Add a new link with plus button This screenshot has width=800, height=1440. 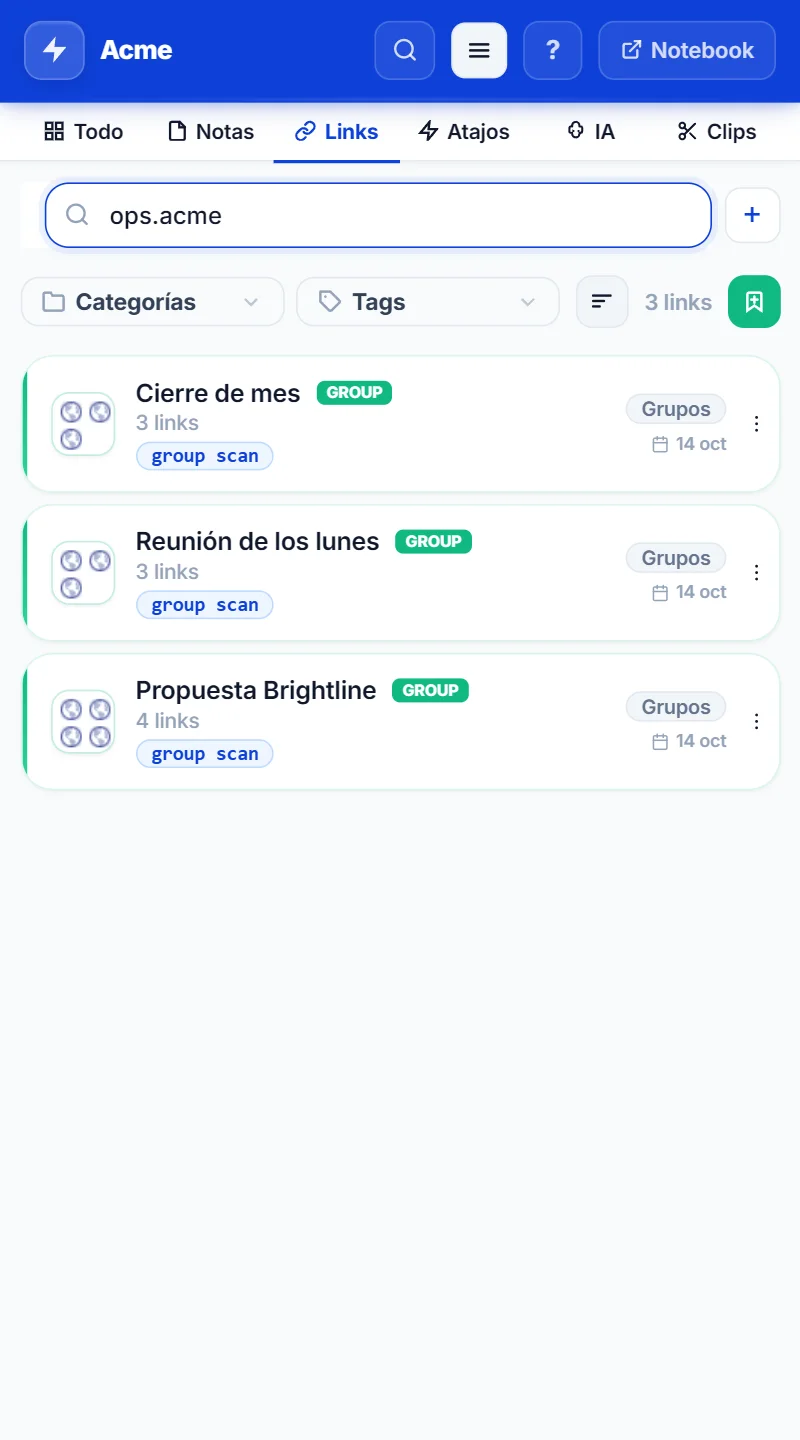[x=753, y=215]
